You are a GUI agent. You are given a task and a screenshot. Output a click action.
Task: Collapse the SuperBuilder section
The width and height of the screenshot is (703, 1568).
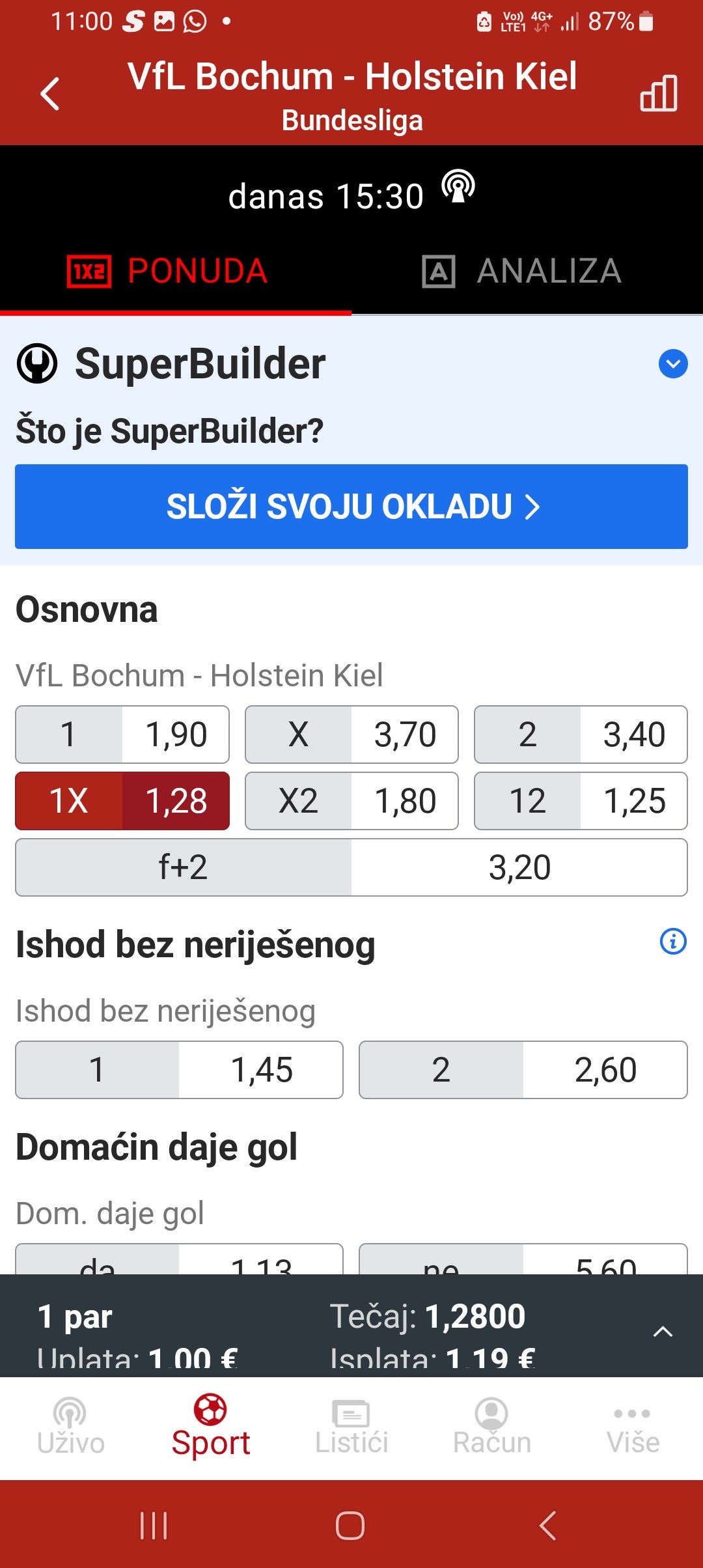click(x=673, y=363)
